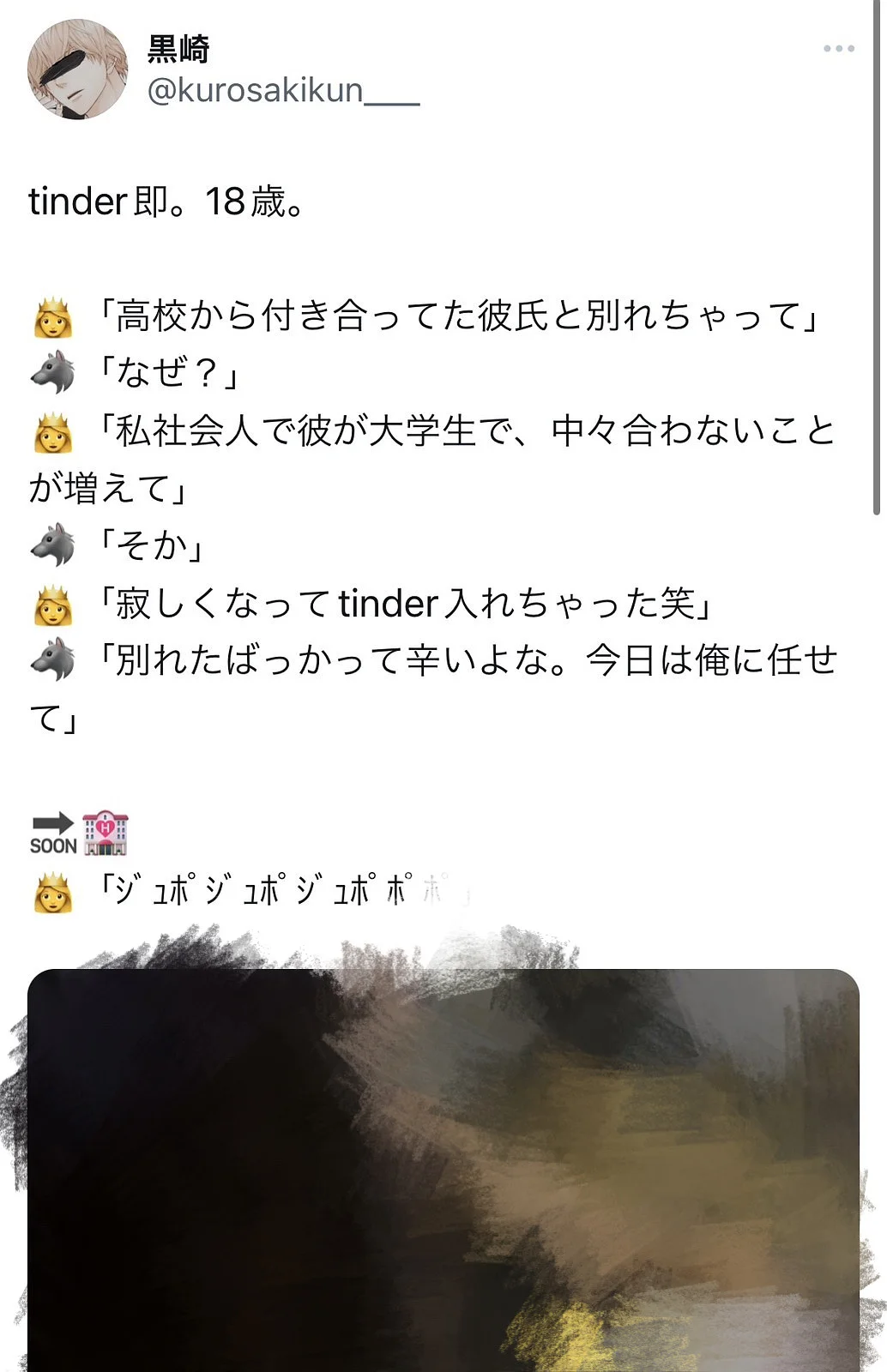Open the tweet's three-dot overflow menu
Image resolution: width=887 pixels, height=1372 pixels.
pos(838,49)
